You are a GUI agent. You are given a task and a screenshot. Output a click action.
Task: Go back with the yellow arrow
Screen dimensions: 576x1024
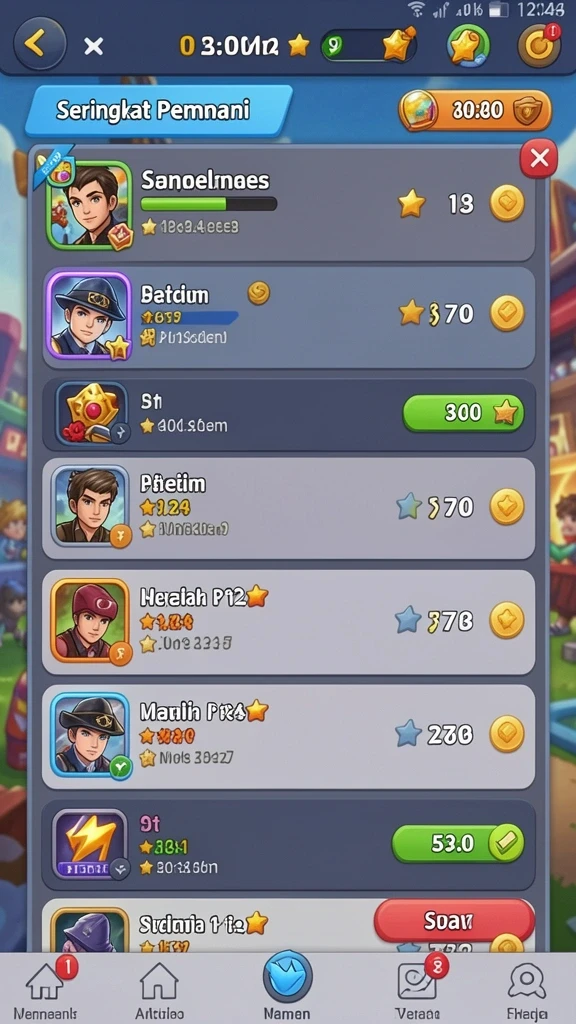(39, 44)
